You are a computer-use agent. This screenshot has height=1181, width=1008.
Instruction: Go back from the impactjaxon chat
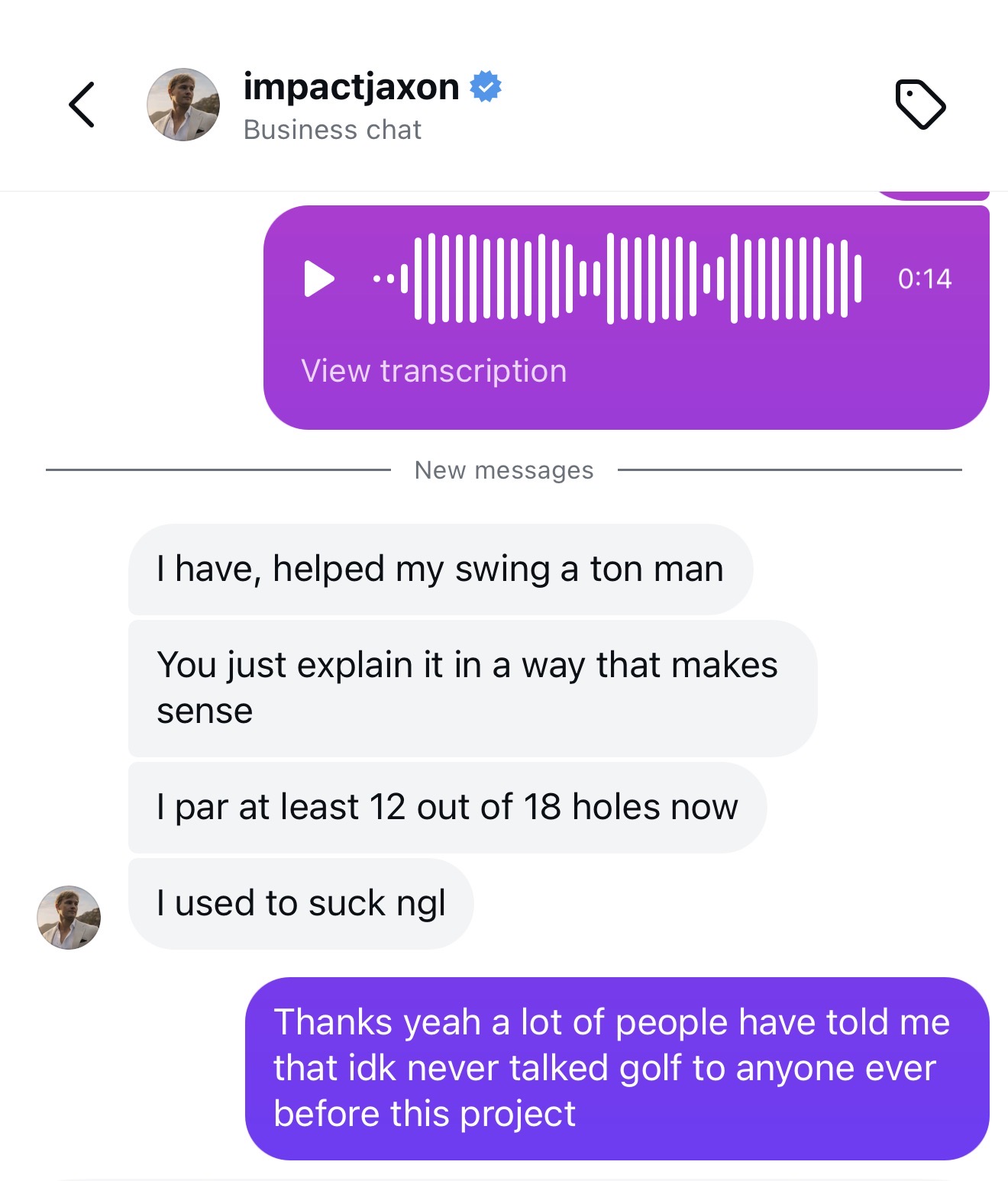click(x=82, y=105)
